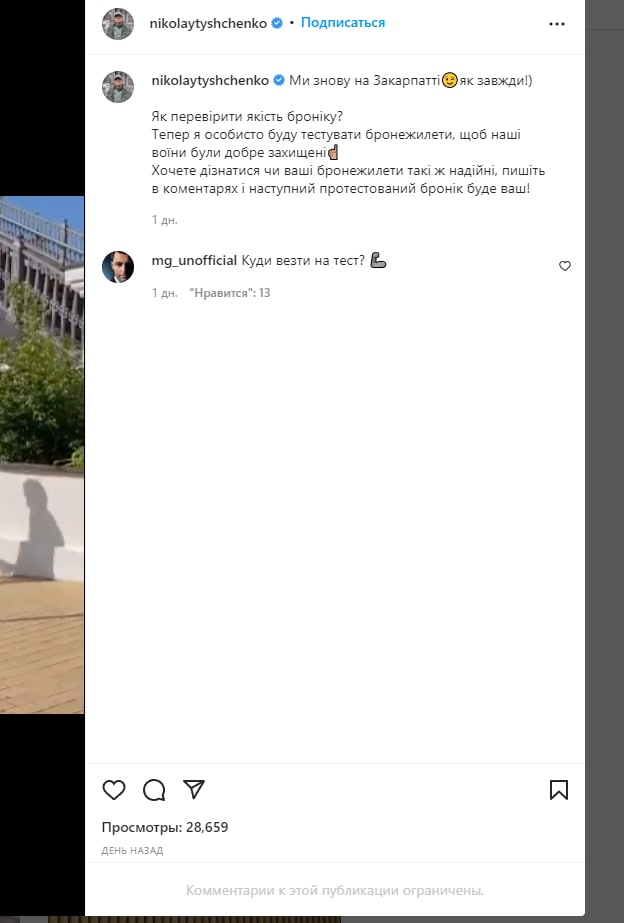624x923 pixels.
Task: Save the post with the bookmark icon
Action: point(559,790)
